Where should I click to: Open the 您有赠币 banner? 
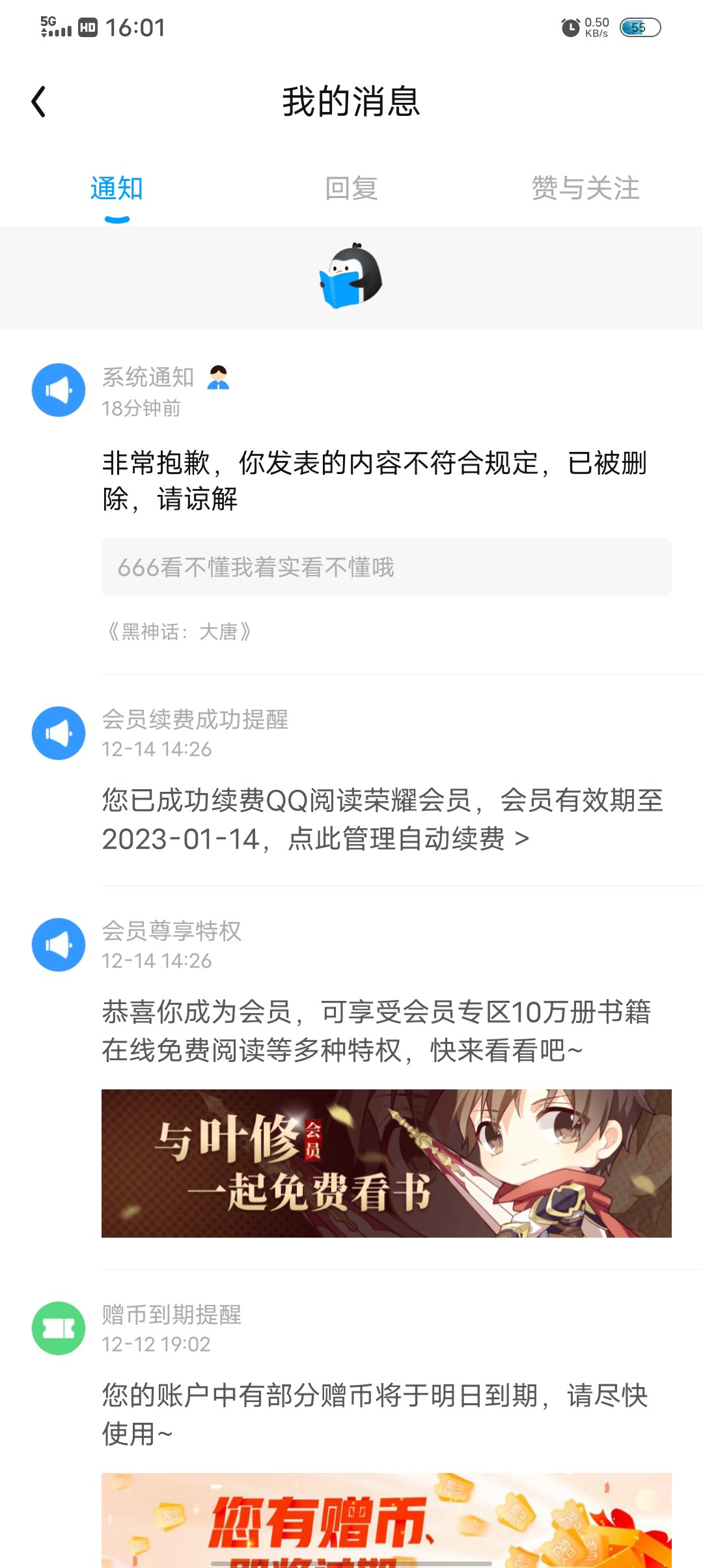386,1520
